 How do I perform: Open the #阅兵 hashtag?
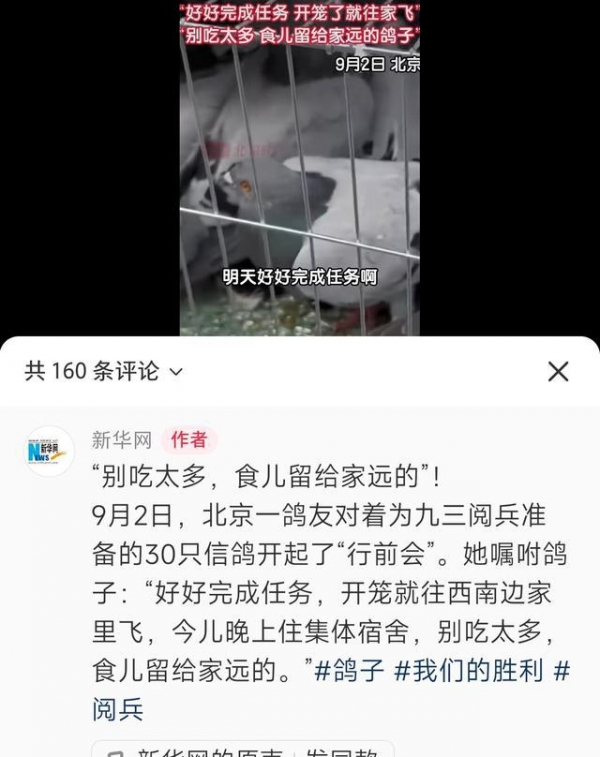coord(117,709)
